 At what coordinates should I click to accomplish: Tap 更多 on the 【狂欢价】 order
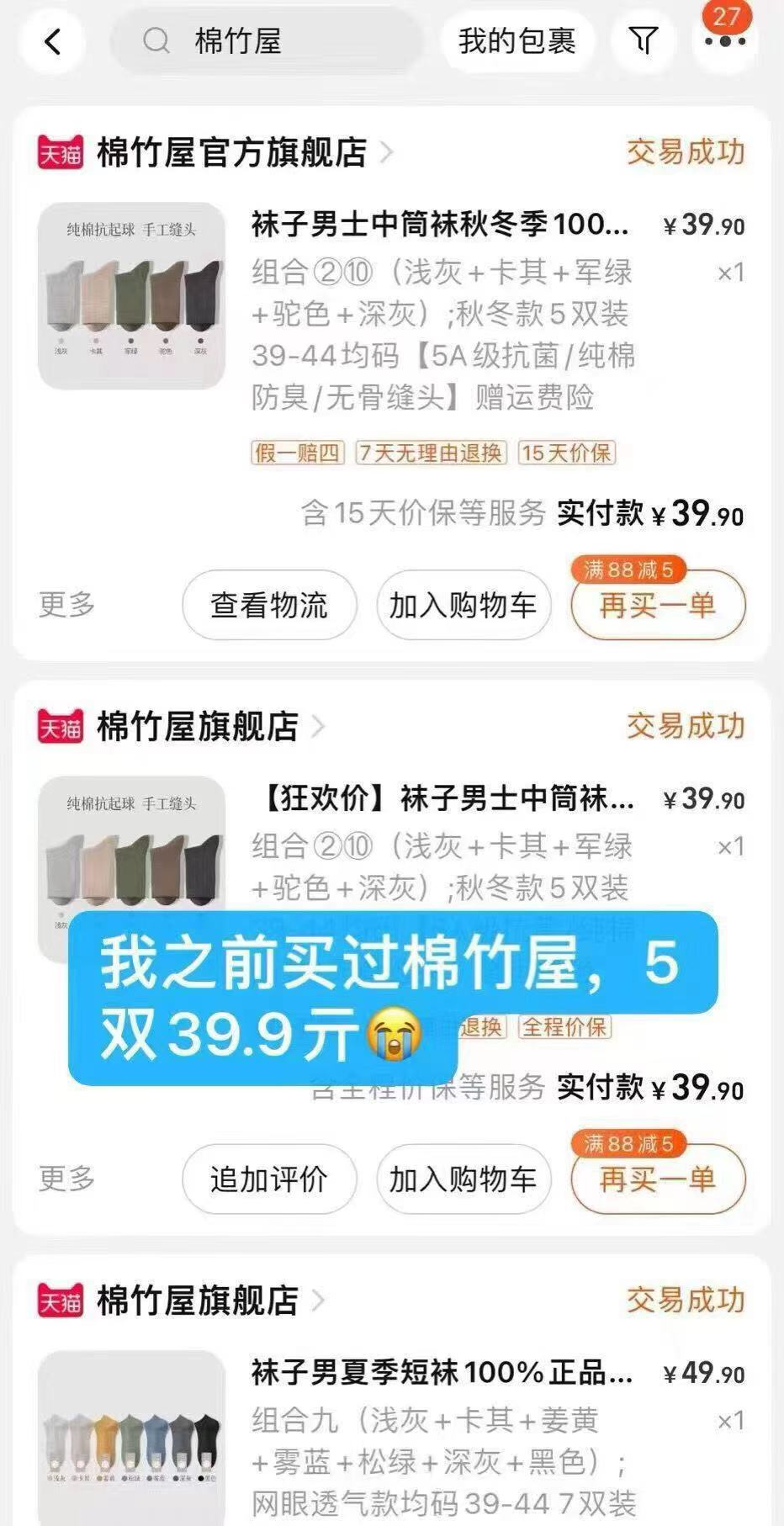(66, 1179)
